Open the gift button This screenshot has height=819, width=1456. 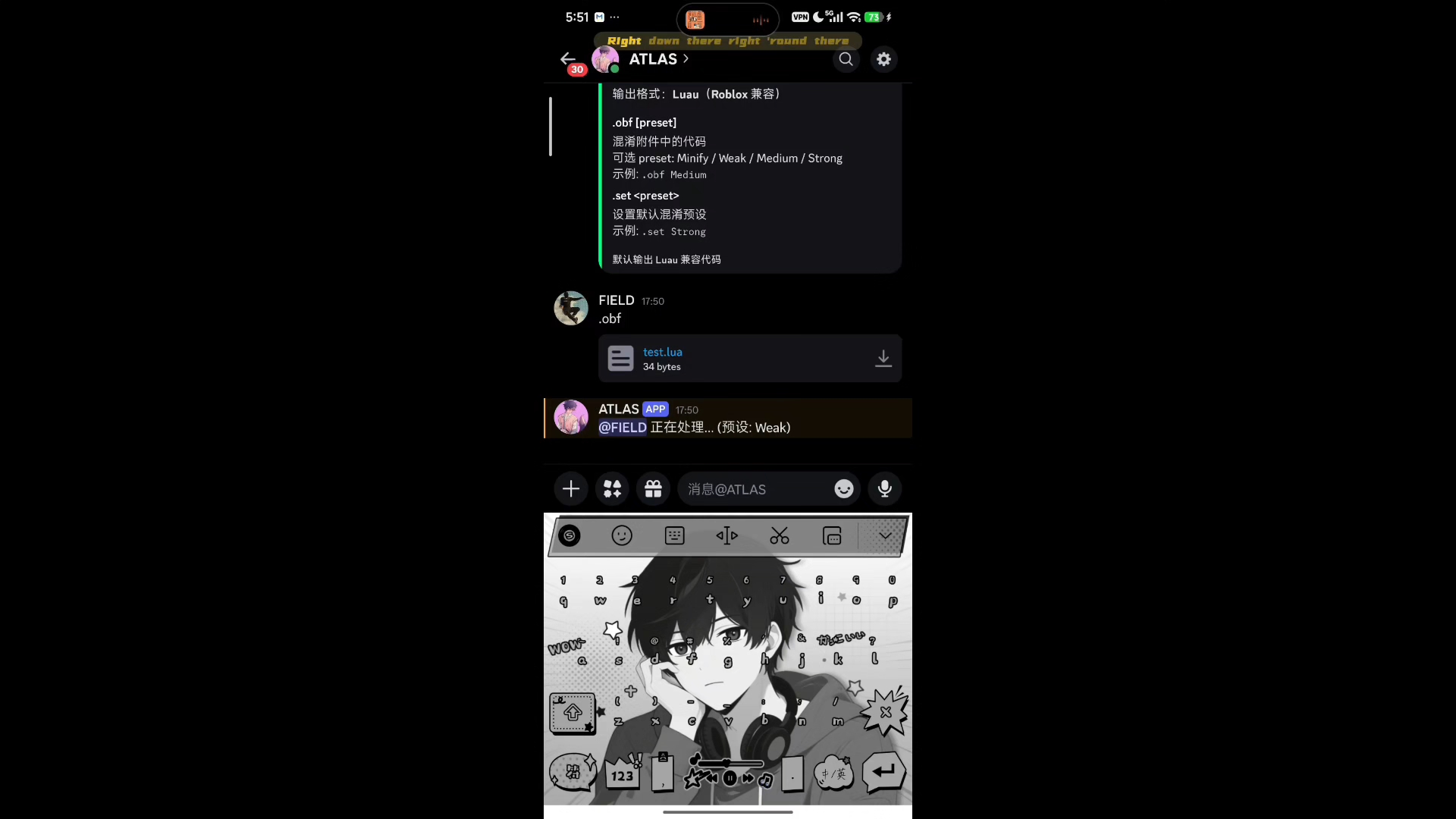(653, 489)
